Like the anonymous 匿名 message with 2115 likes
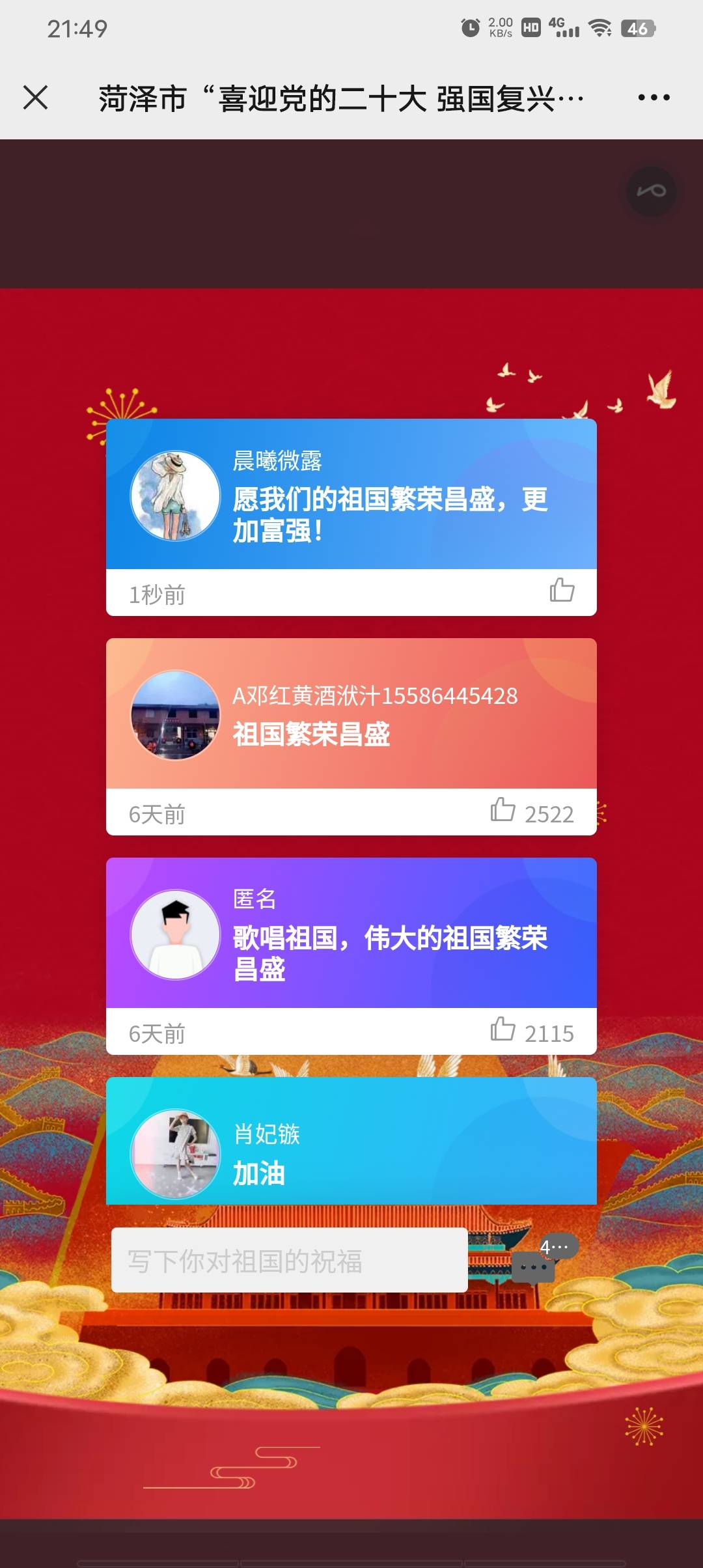703x1568 pixels. (x=503, y=1029)
